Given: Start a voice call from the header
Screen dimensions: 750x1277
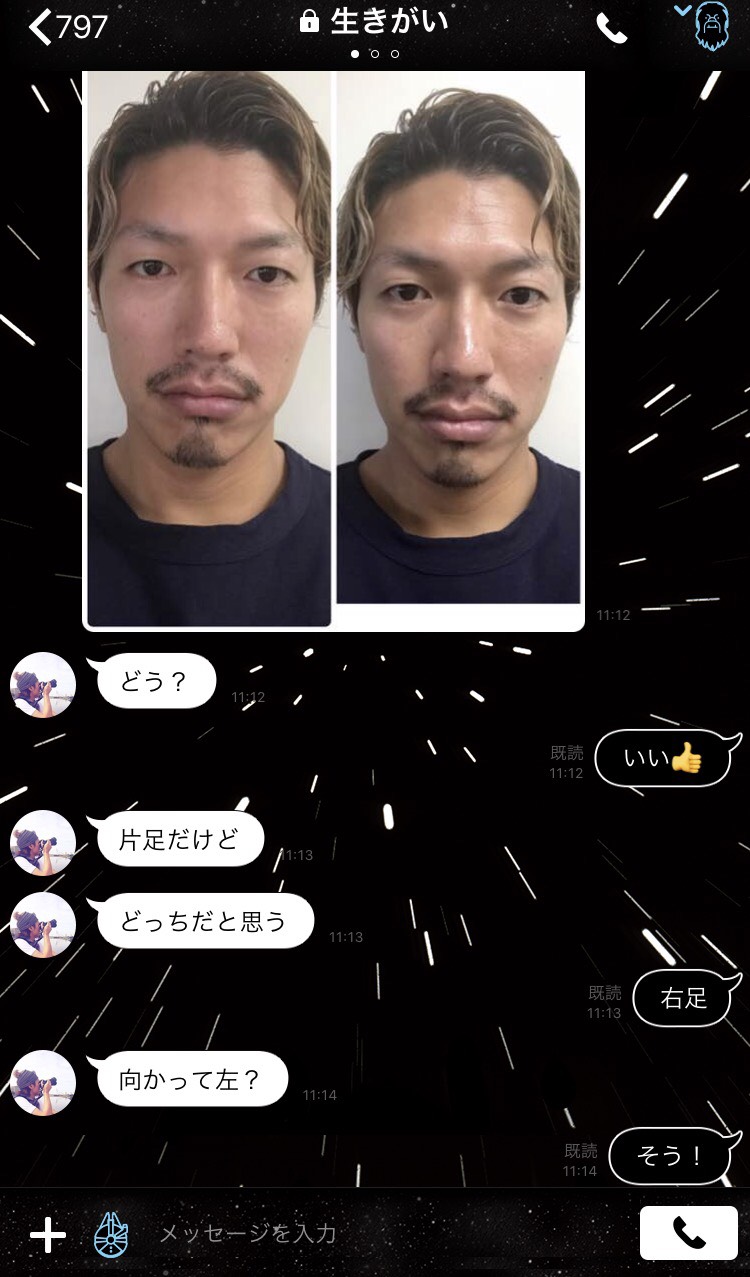Looking at the screenshot, I should pyautogui.click(x=611, y=28).
